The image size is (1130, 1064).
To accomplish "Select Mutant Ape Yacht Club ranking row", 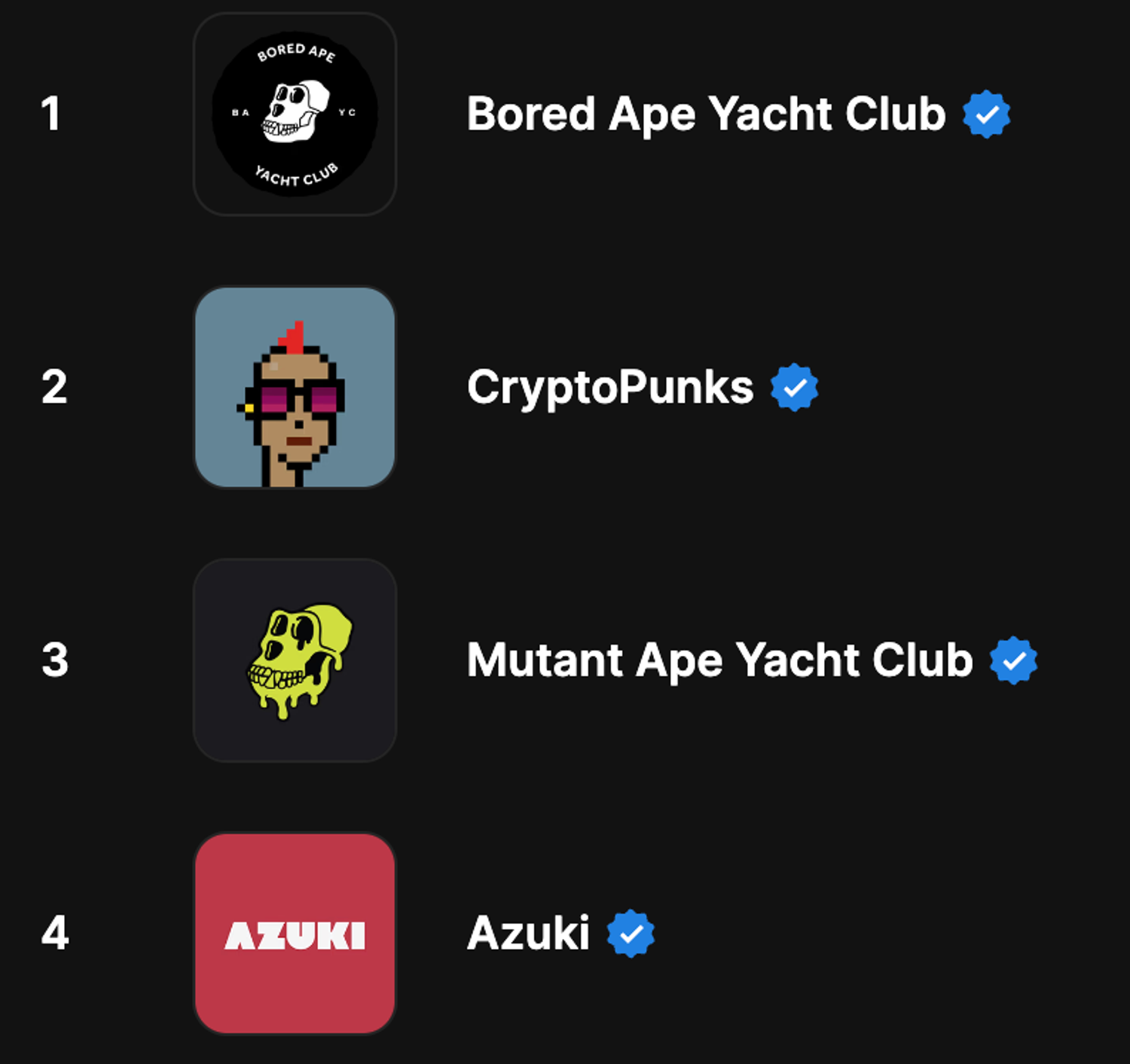I will coord(719,660).
